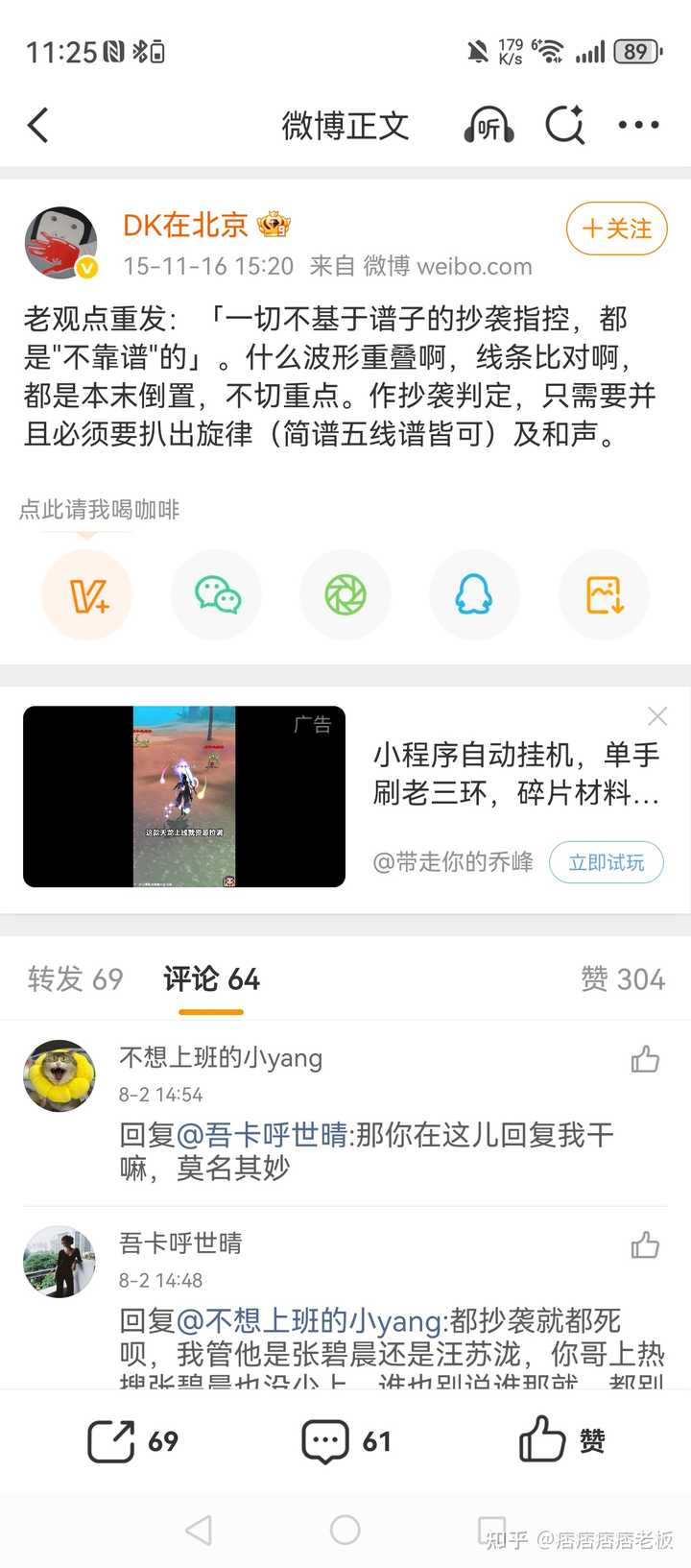Follow DK在北京 with the 关注 button
Viewport: 691px width, 1568px height.
tap(616, 229)
